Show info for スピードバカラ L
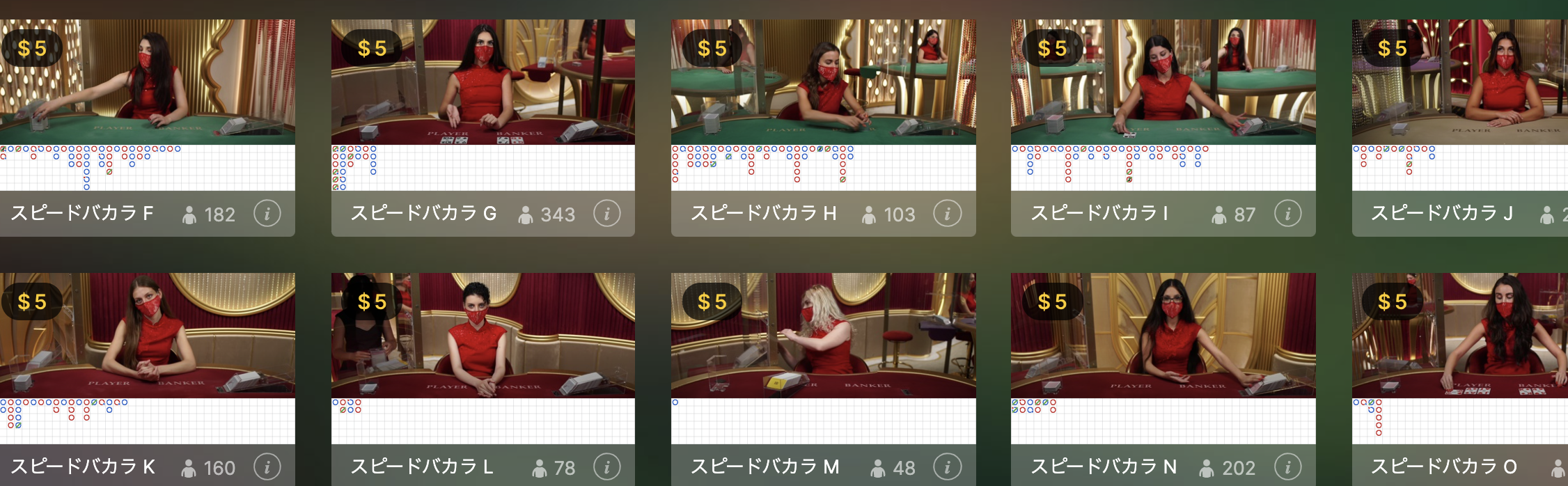 [x=607, y=467]
